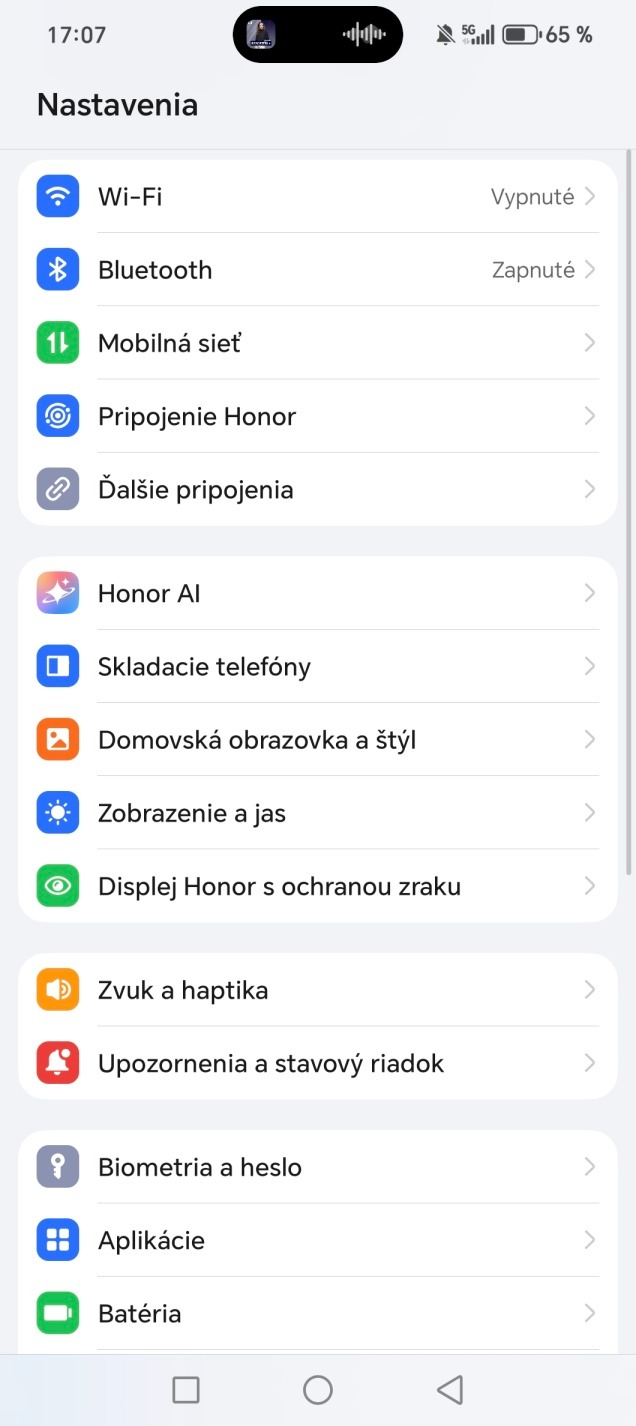Go to Zvuk a haptika
Screen dimensions: 636x1426
point(318,990)
